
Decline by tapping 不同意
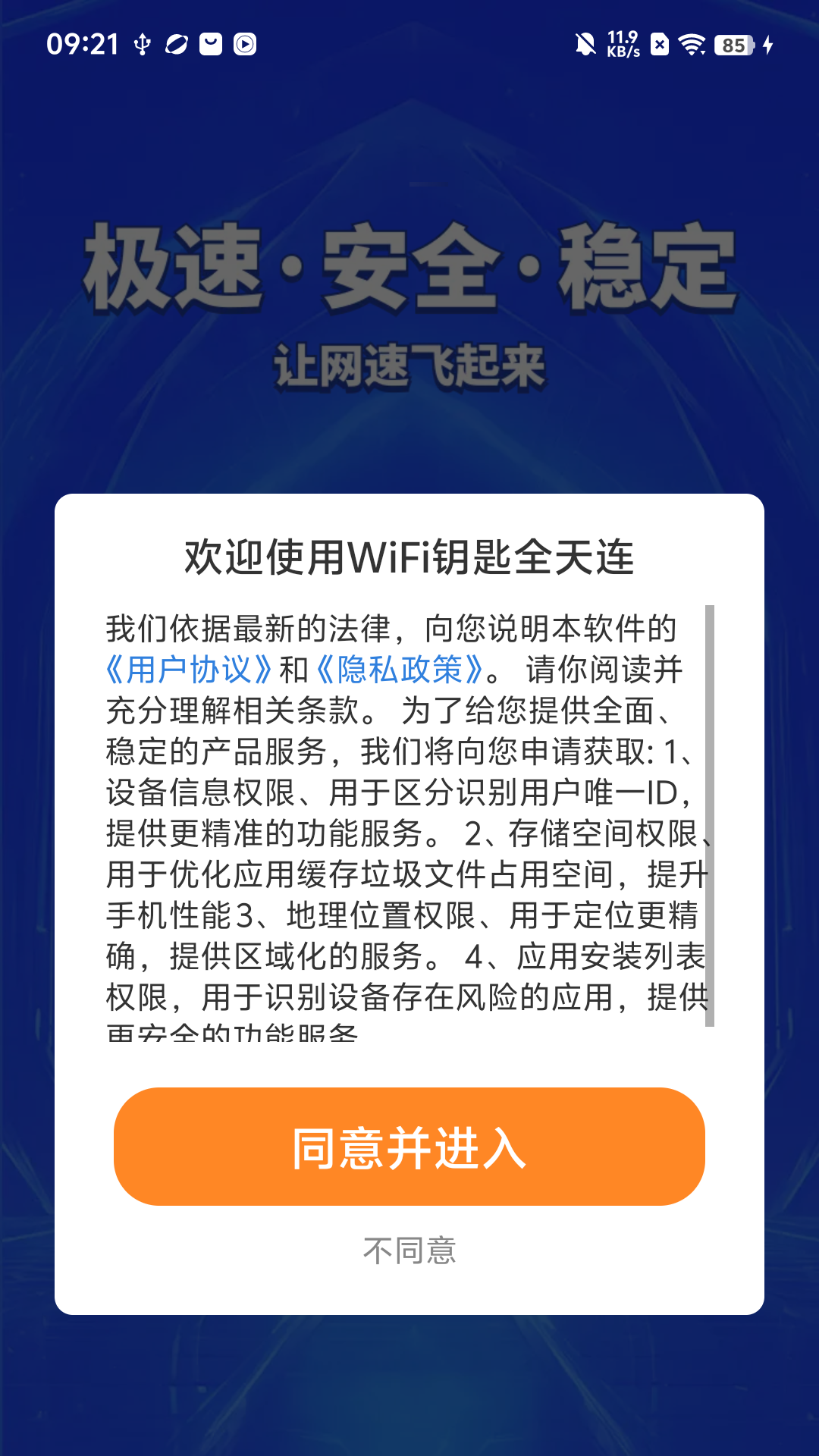point(409,1250)
